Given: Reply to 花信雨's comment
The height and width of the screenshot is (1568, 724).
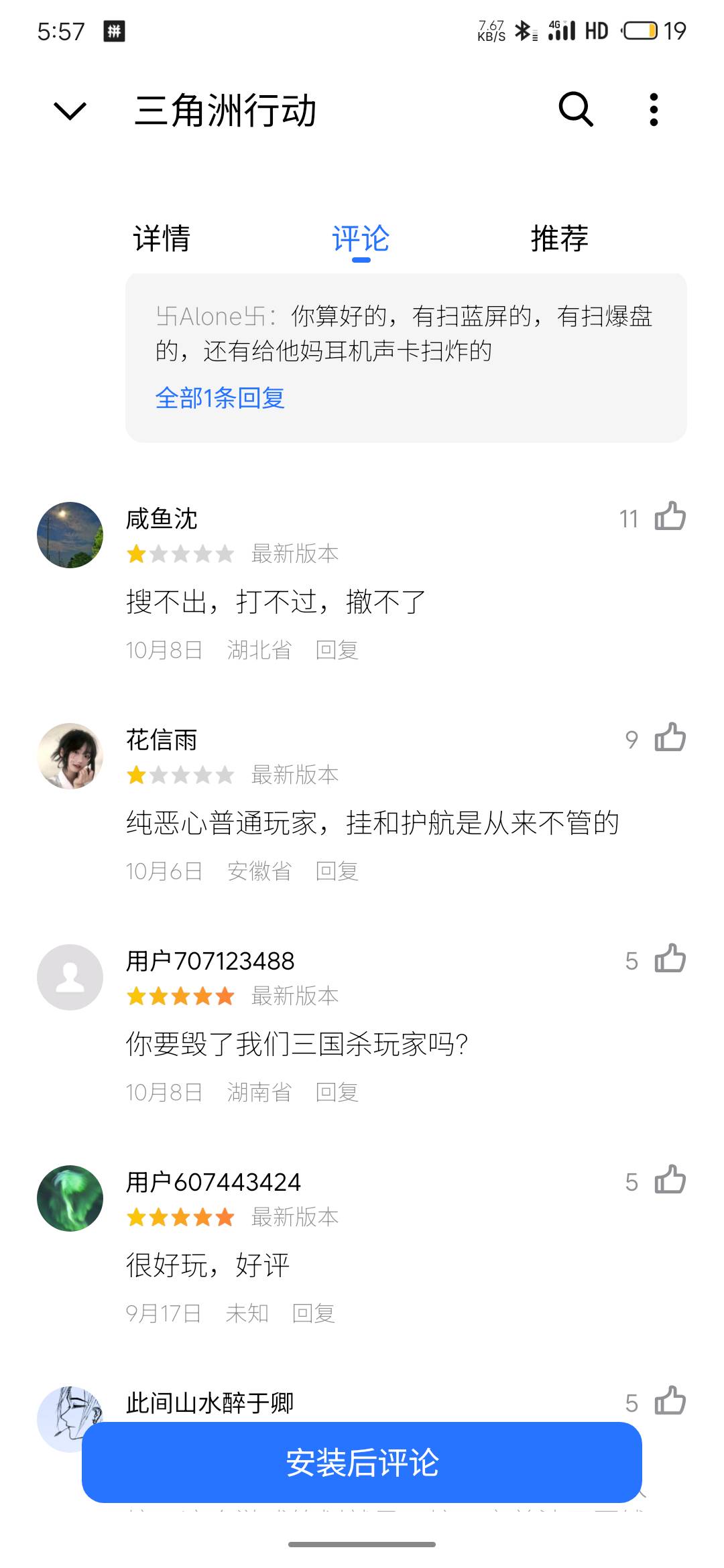Looking at the screenshot, I should pos(337,871).
